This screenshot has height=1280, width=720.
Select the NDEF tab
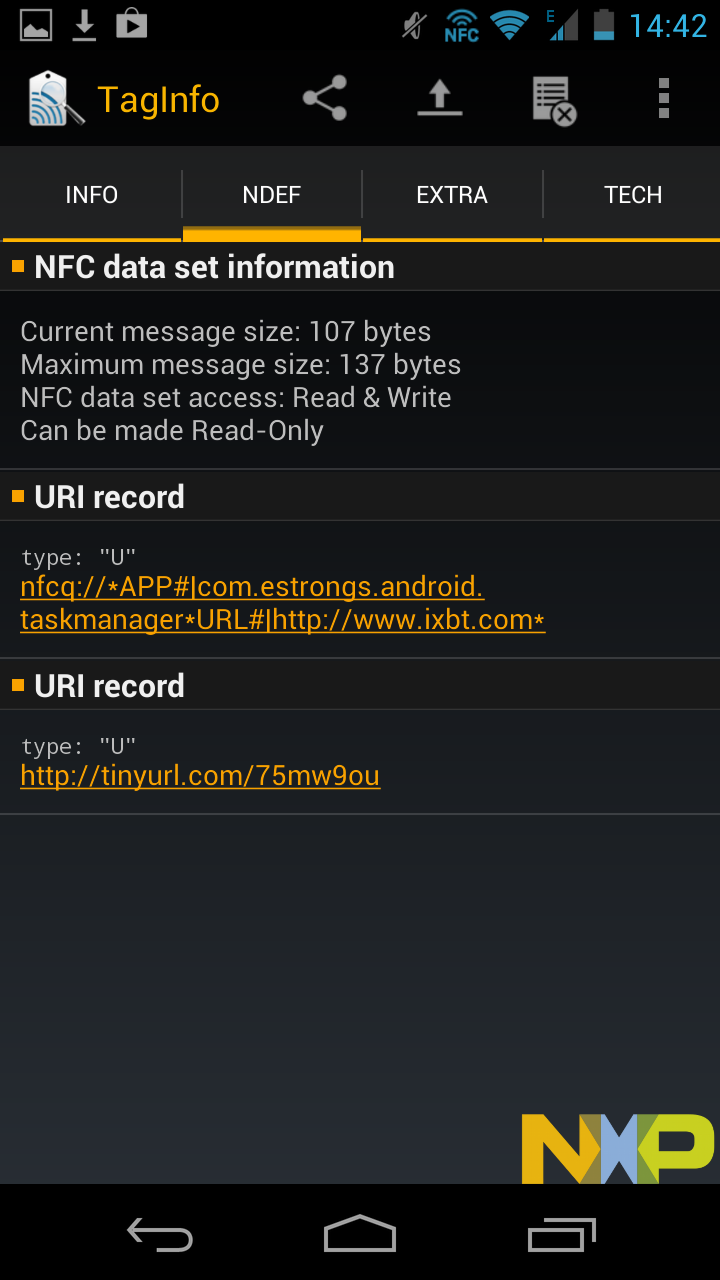[x=272, y=195]
